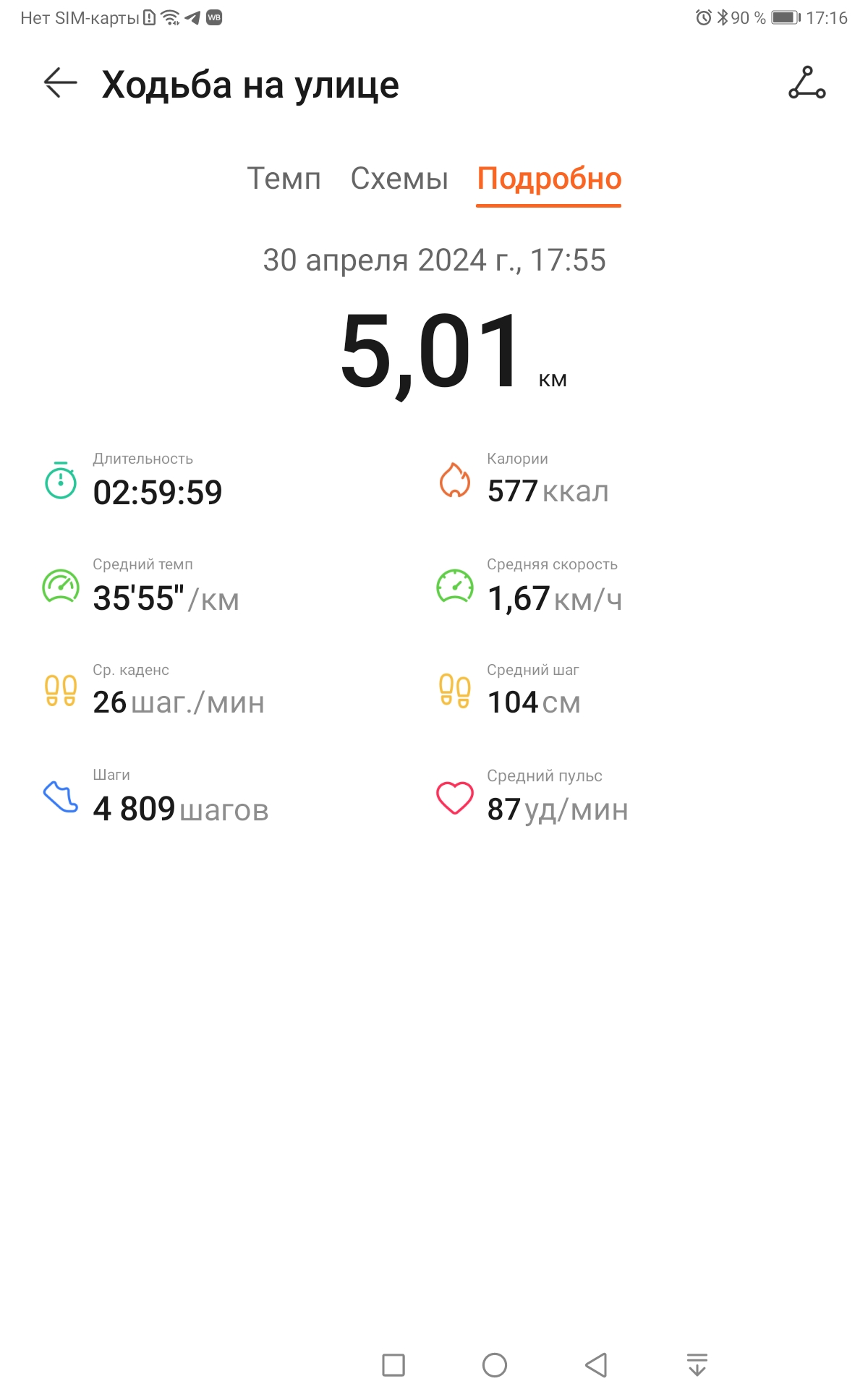Open recent apps from navigation bar
The width and height of the screenshot is (868, 1389).
pyautogui.click(x=393, y=1365)
